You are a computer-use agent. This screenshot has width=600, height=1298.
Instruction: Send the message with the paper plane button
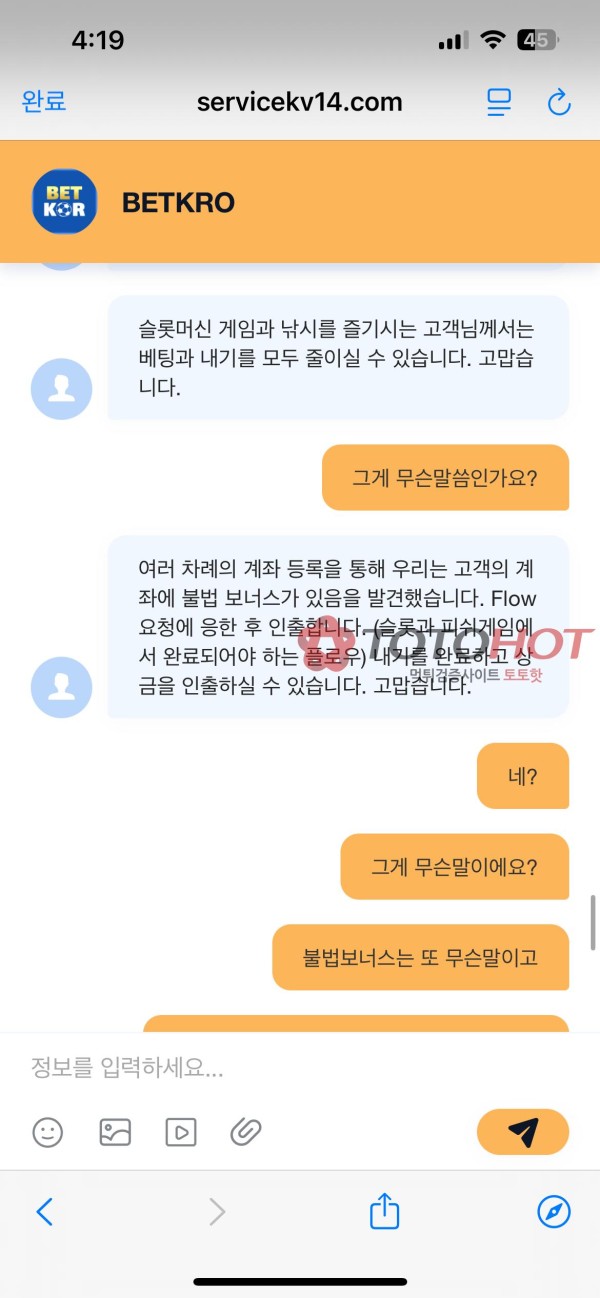point(522,1132)
